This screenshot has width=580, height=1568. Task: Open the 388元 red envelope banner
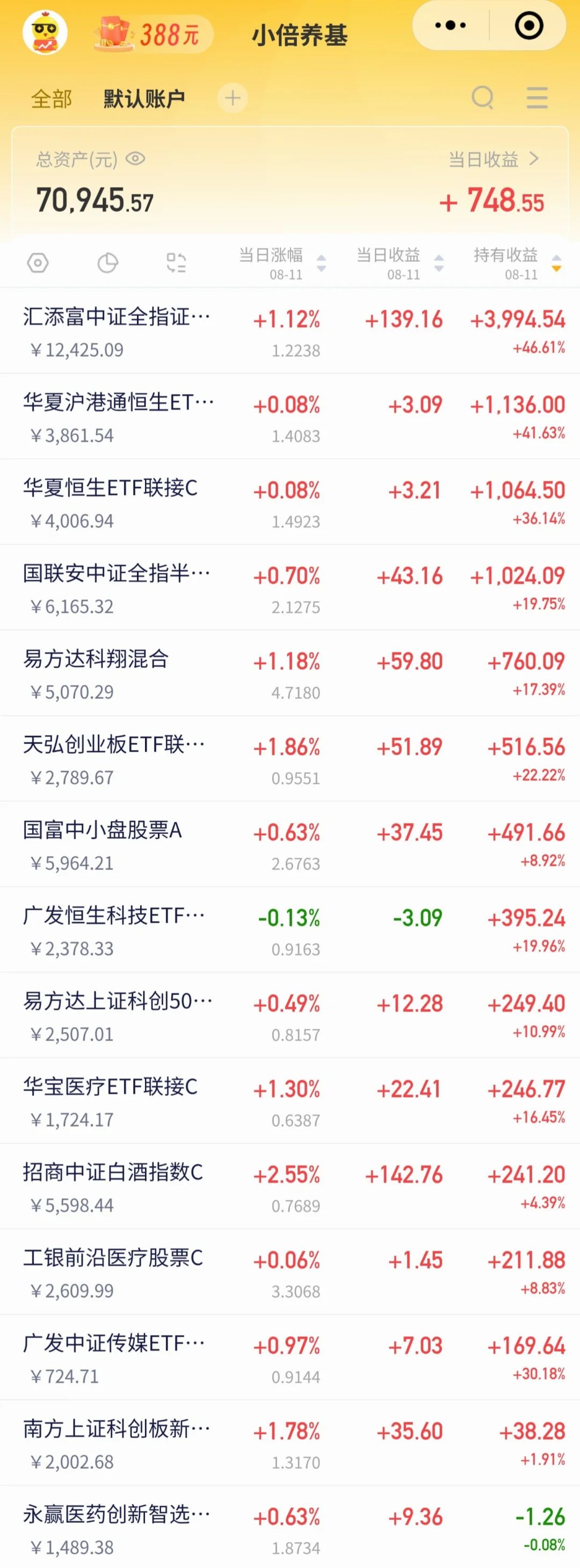coord(153,33)
